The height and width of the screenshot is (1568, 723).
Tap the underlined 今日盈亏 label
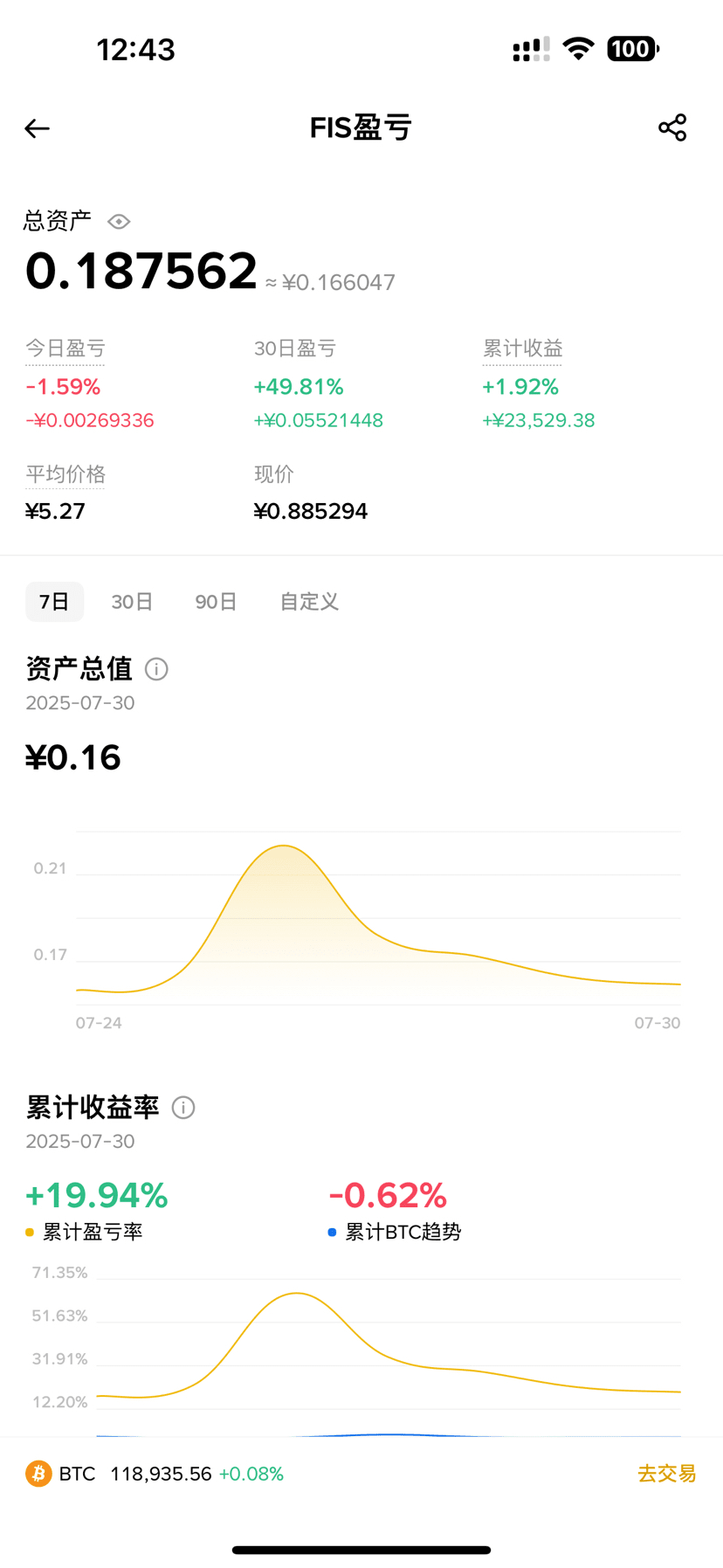(65, 349)
